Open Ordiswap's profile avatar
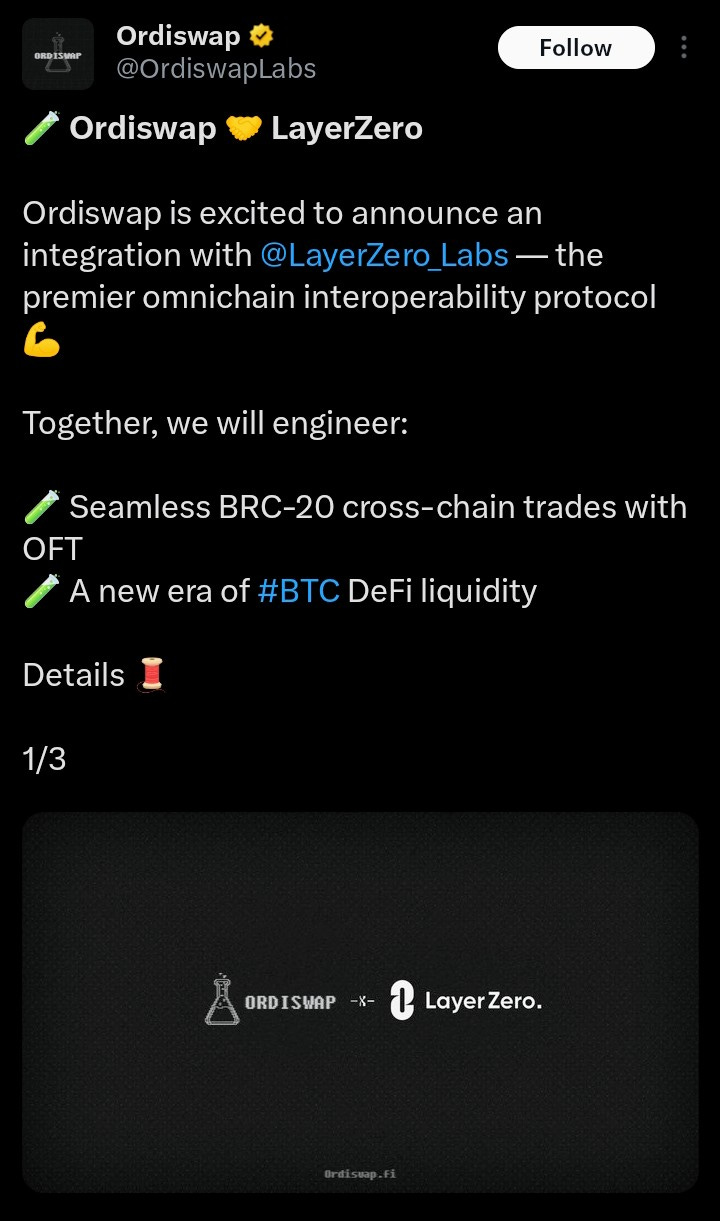Screen dimensions: 720x1221 click(x=58, y=54)
